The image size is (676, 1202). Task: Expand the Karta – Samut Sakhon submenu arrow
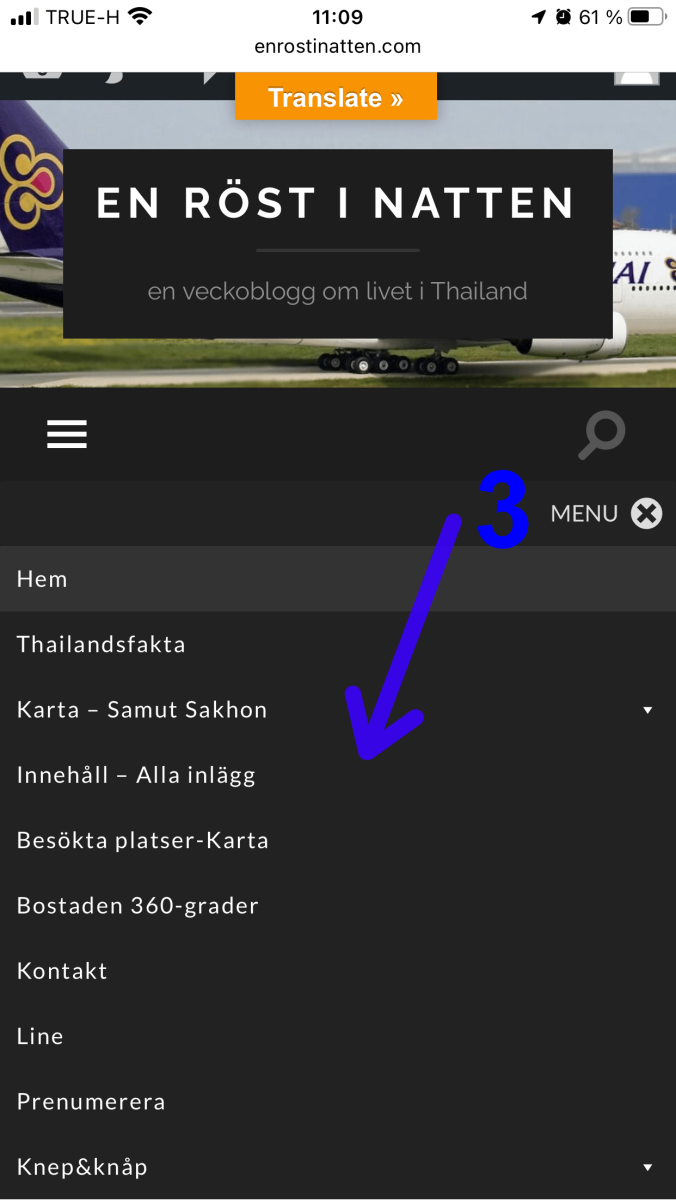tap(647, 710)
